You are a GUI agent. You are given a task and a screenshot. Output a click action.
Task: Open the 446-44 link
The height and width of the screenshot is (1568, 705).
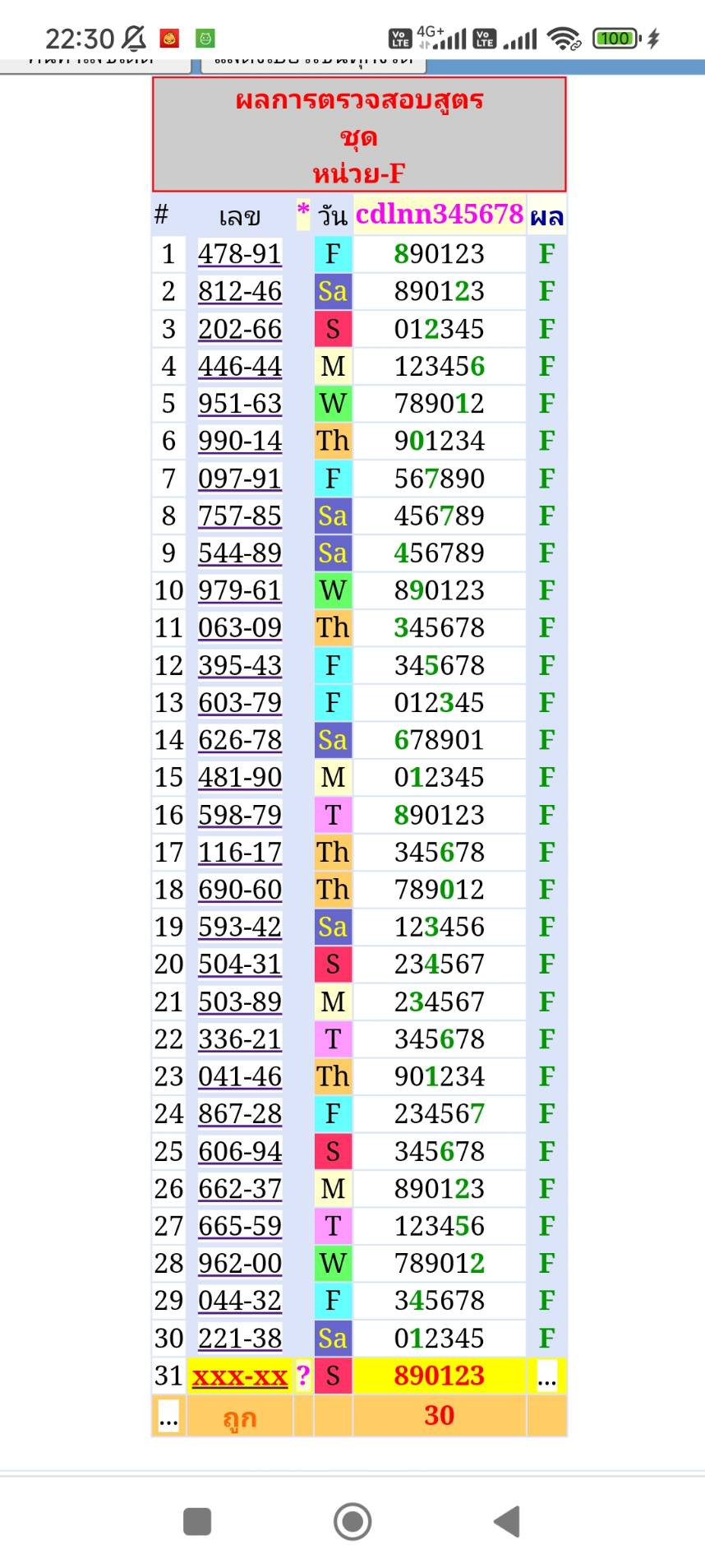click(x=240, y=366)
